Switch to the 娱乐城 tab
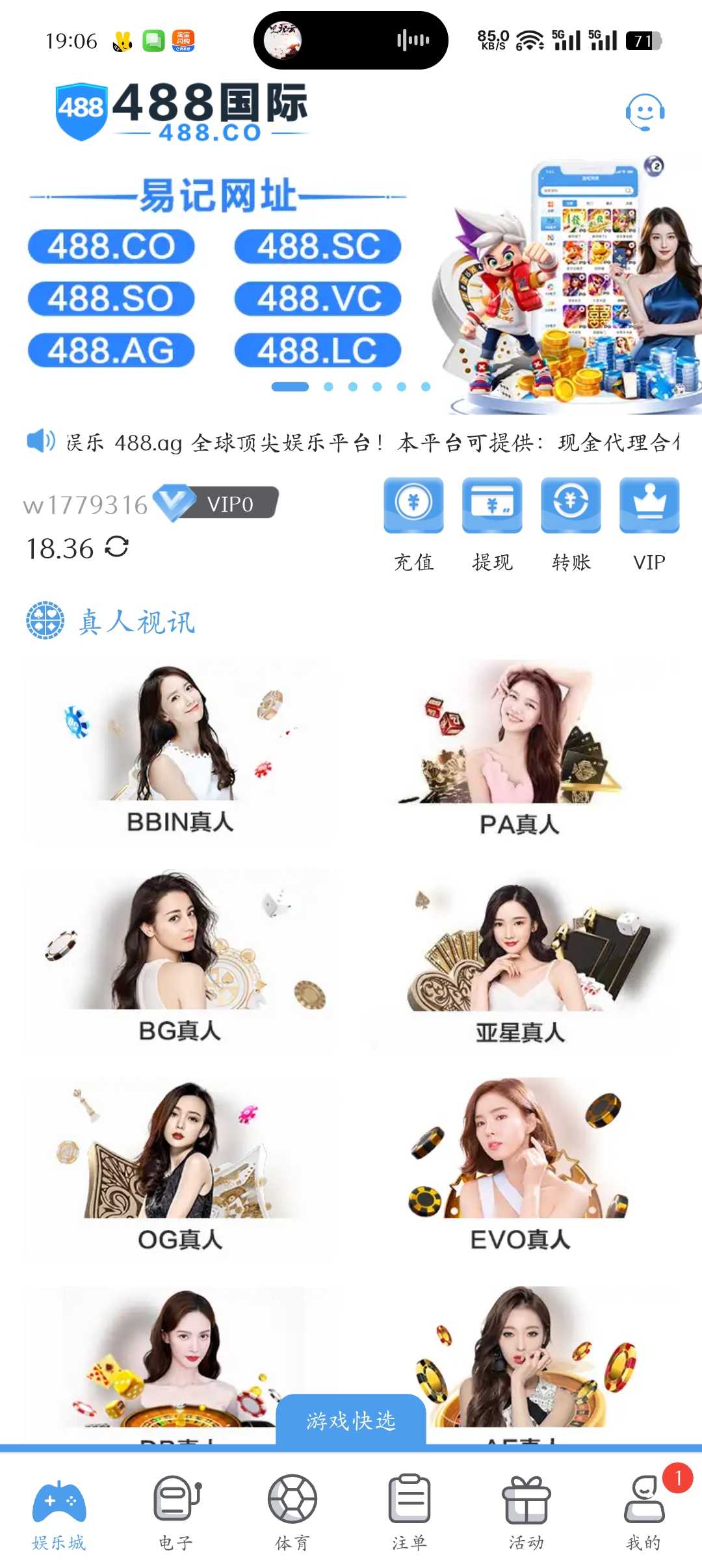Image resolution: width=702 pixels, height=1568 pixels. tap(59, 1511)
